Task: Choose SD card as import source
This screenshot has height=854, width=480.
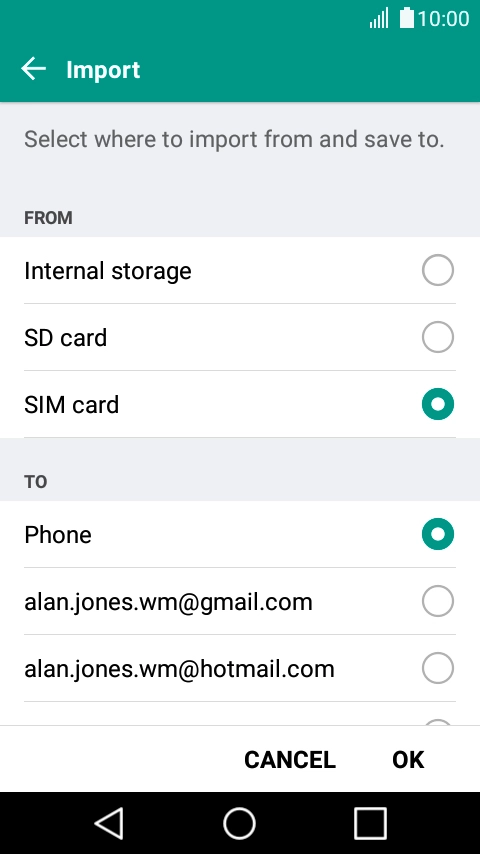Action: click(x=240, y=337)
